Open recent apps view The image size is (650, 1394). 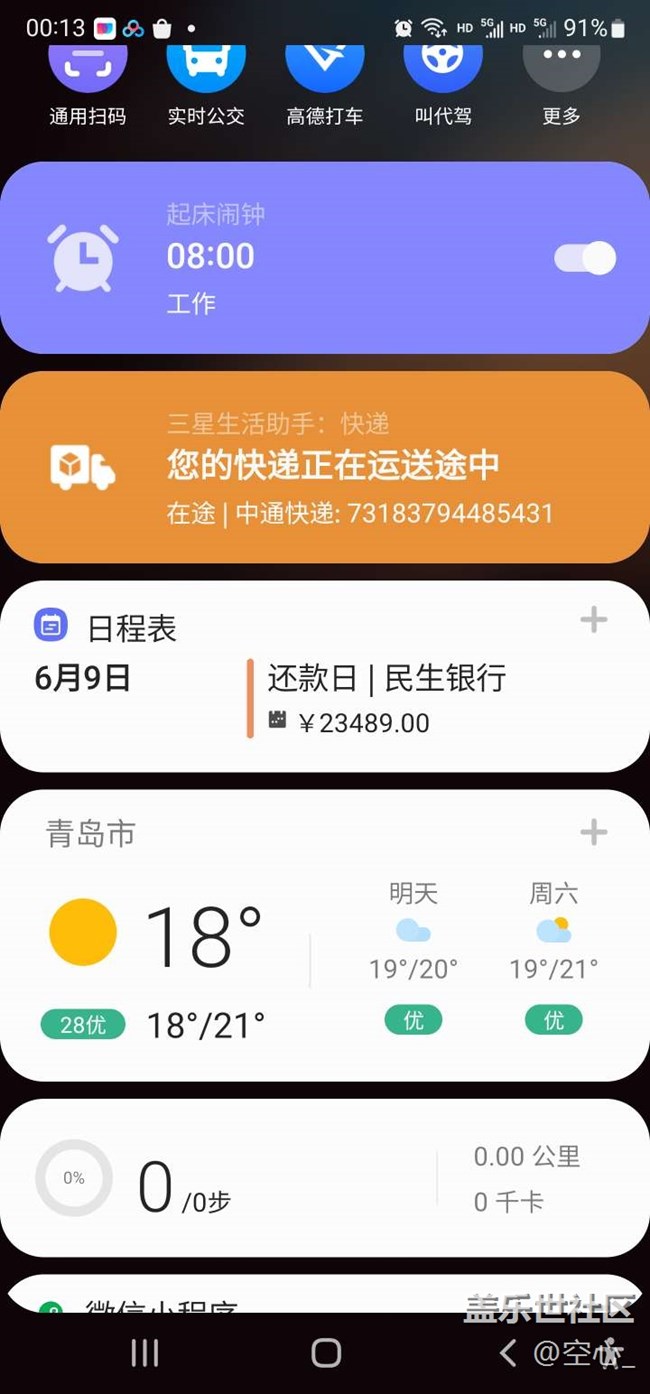coord(145,1353)
